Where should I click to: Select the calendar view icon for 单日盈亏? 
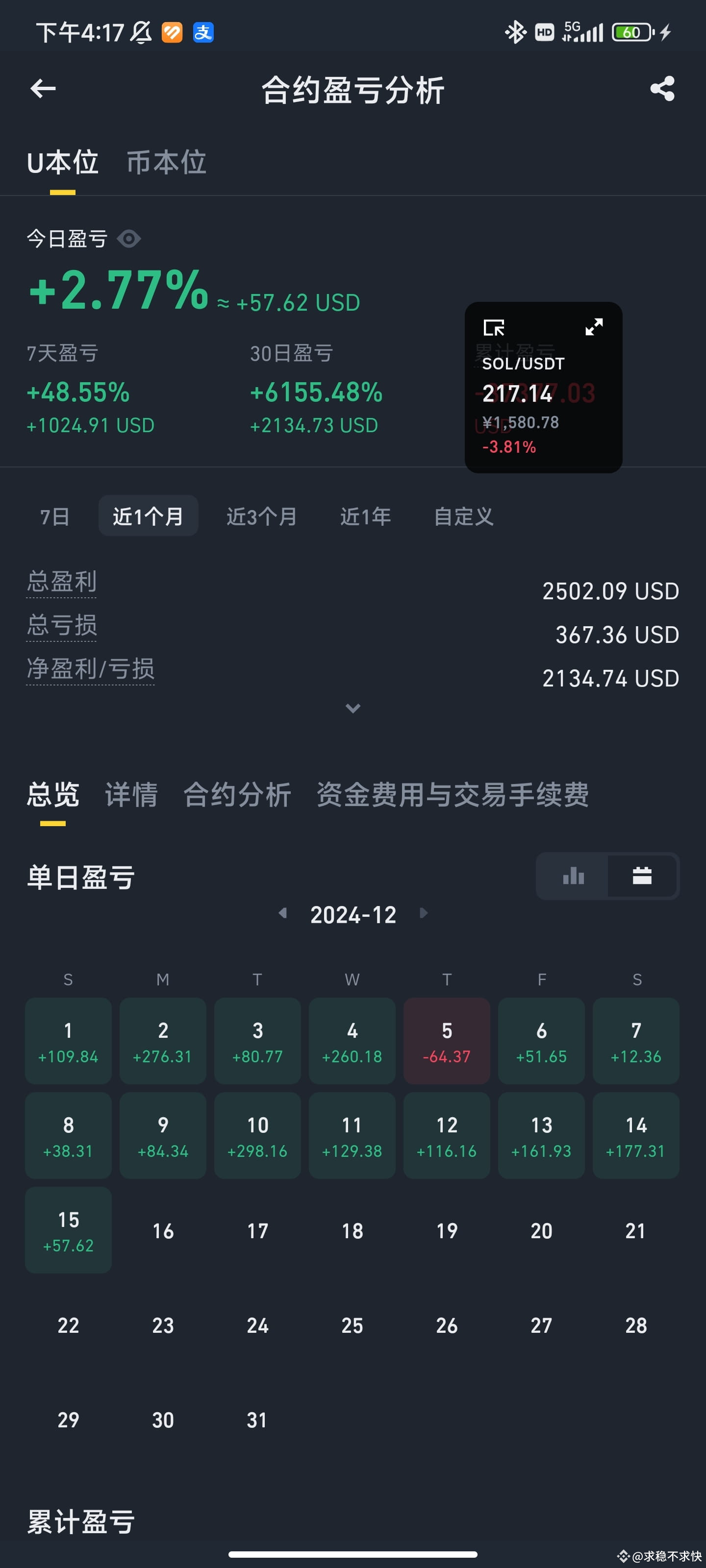tap(643, 876)
